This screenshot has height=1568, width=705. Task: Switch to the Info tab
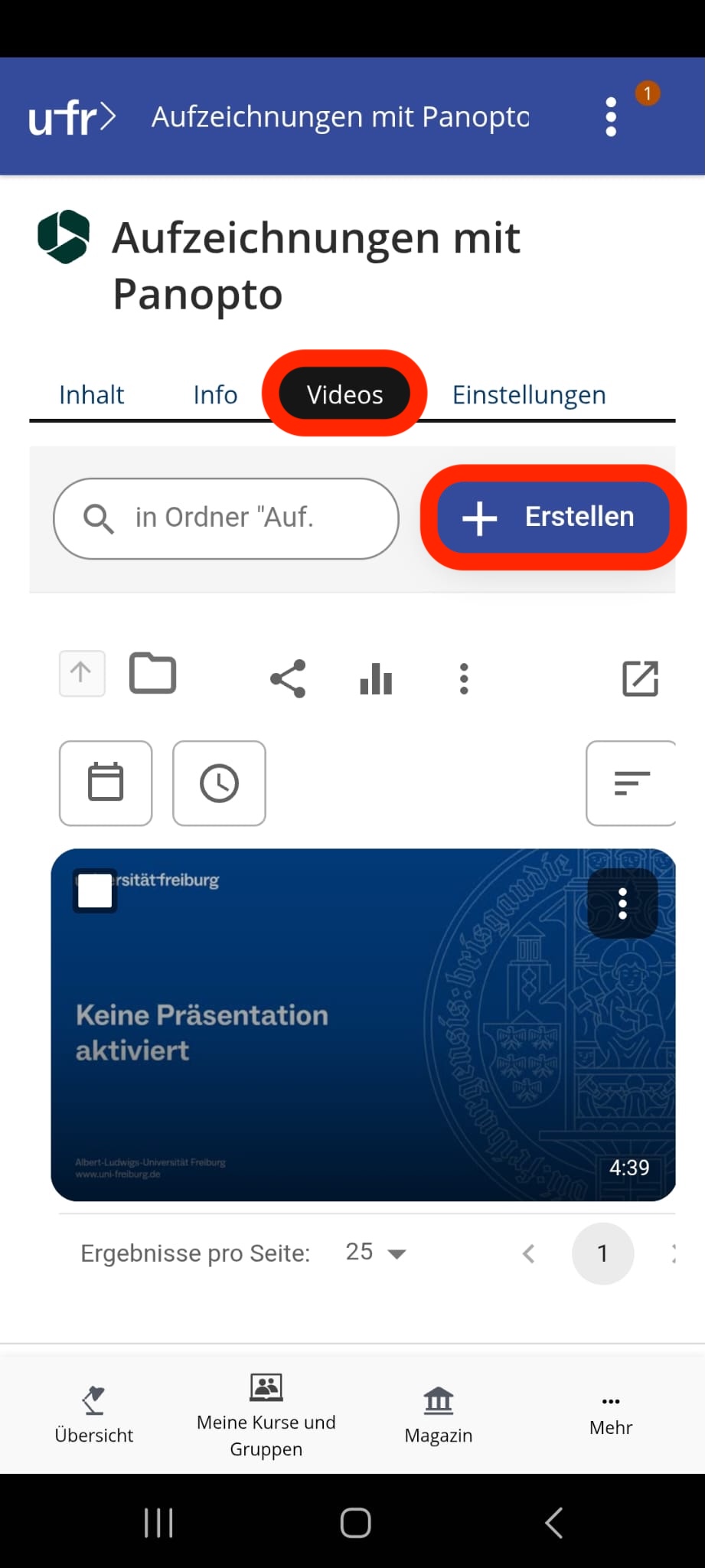[x=215, y=394]
